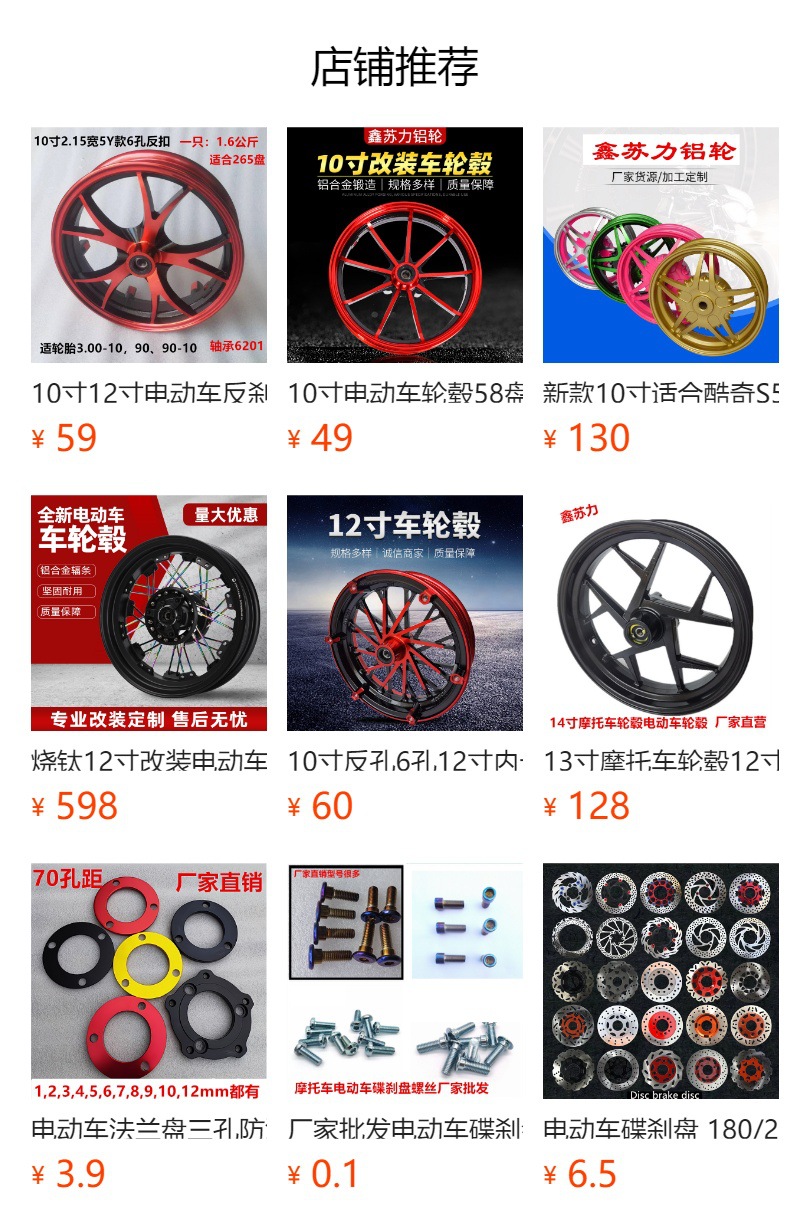790x1232 pixels.
Task: Open the ¥598 烧钛12寸改装 wheel listing
Action: [149, 613]
